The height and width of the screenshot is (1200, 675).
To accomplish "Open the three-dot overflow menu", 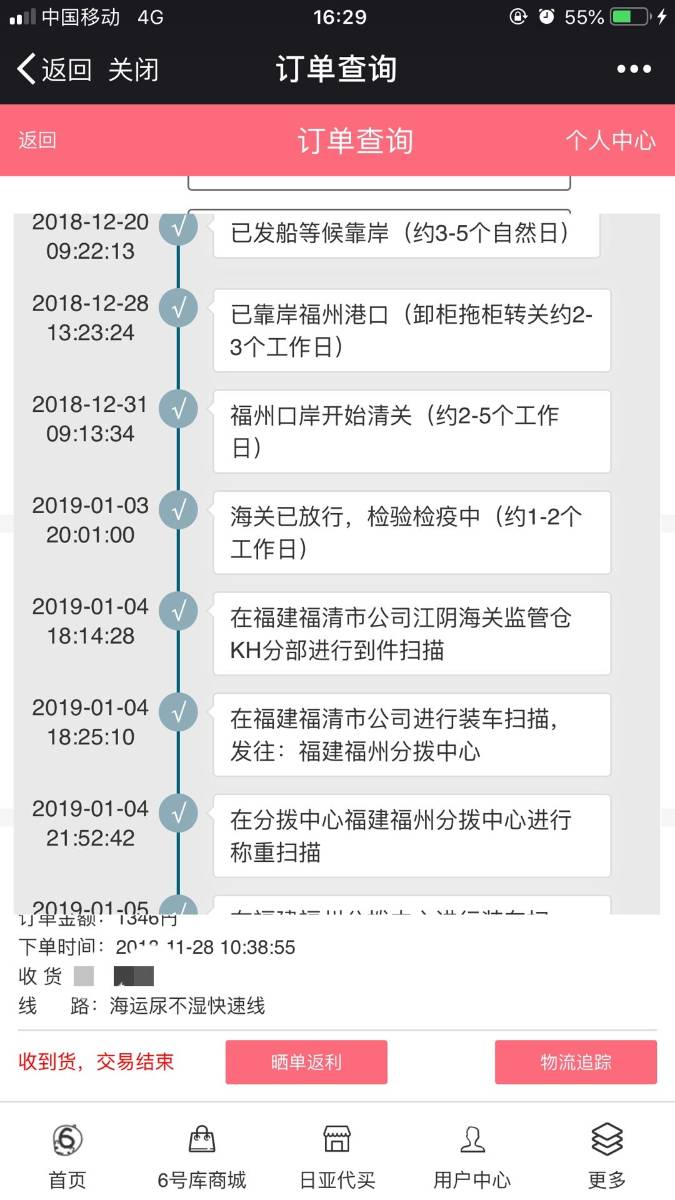I will [634, 69].
